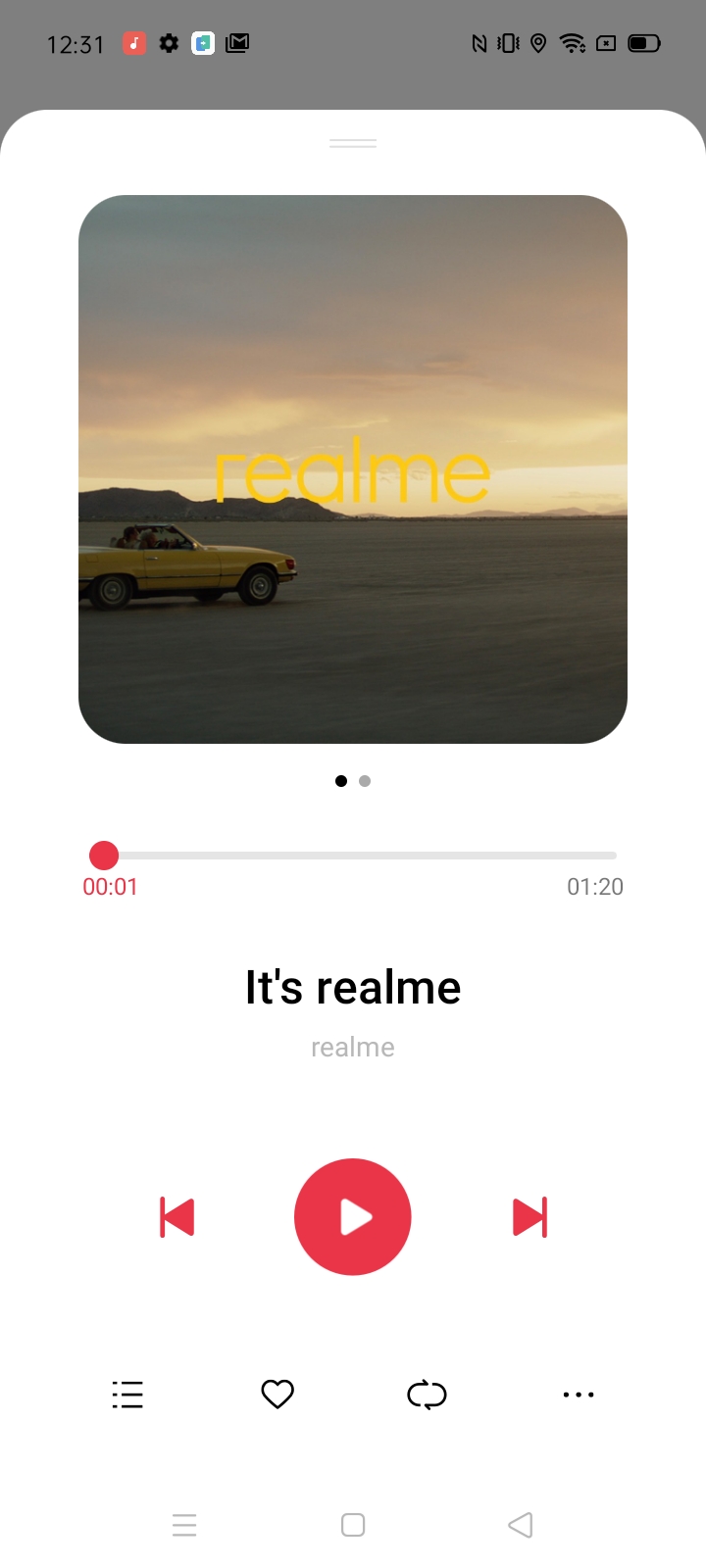Image resolution: width=706 pixels, height=1568 pixels.
Task: Favorite this song with the heart
Action: (277, 1394)
